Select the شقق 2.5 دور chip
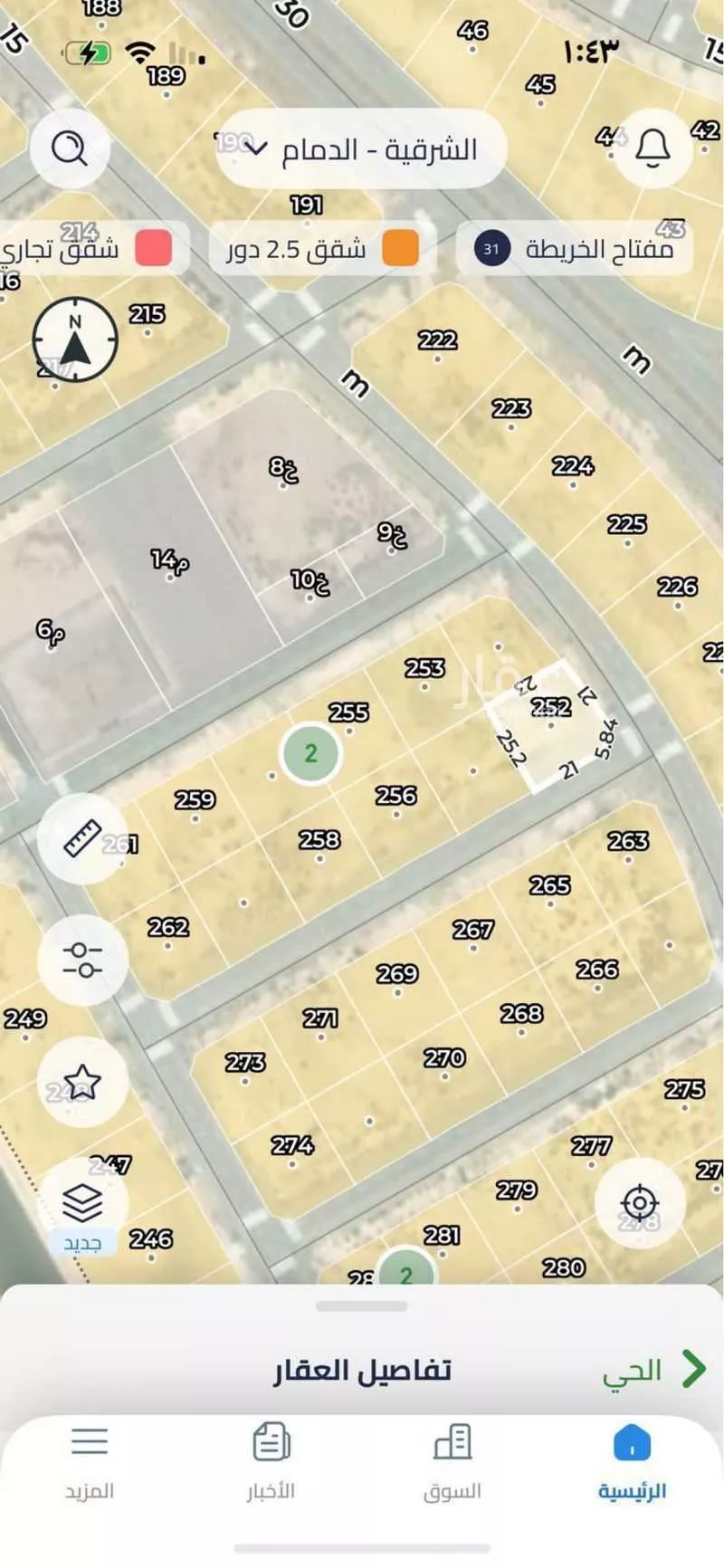Screen dimensions: 724x1568 tap(323, 249)
